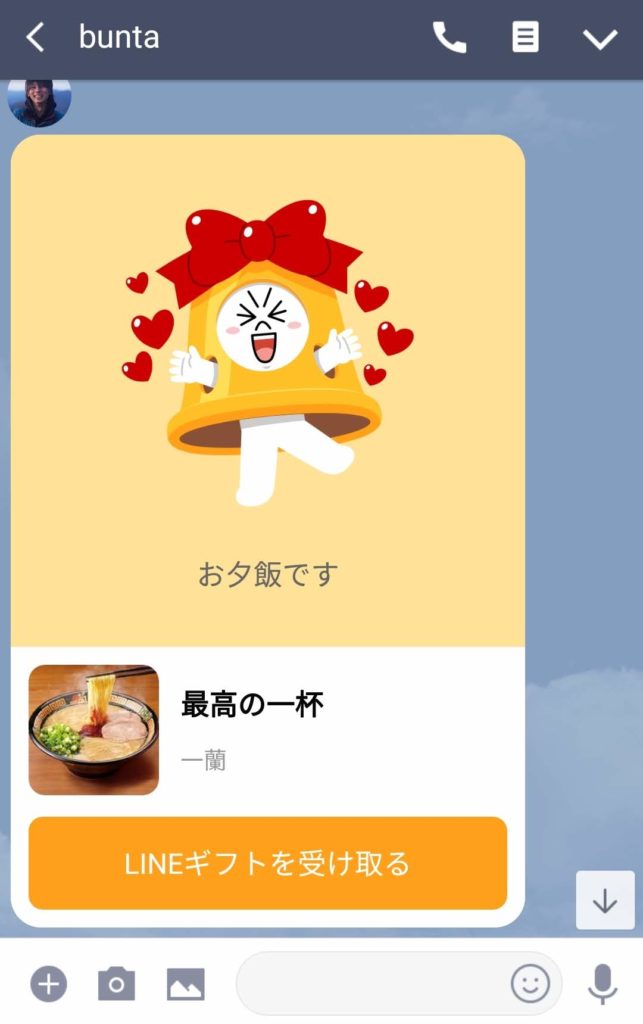Image resolution: width=643 pixels, height=1024 pixels.
Task: Jump to the latest message arrow
Action: pos(605,900)
